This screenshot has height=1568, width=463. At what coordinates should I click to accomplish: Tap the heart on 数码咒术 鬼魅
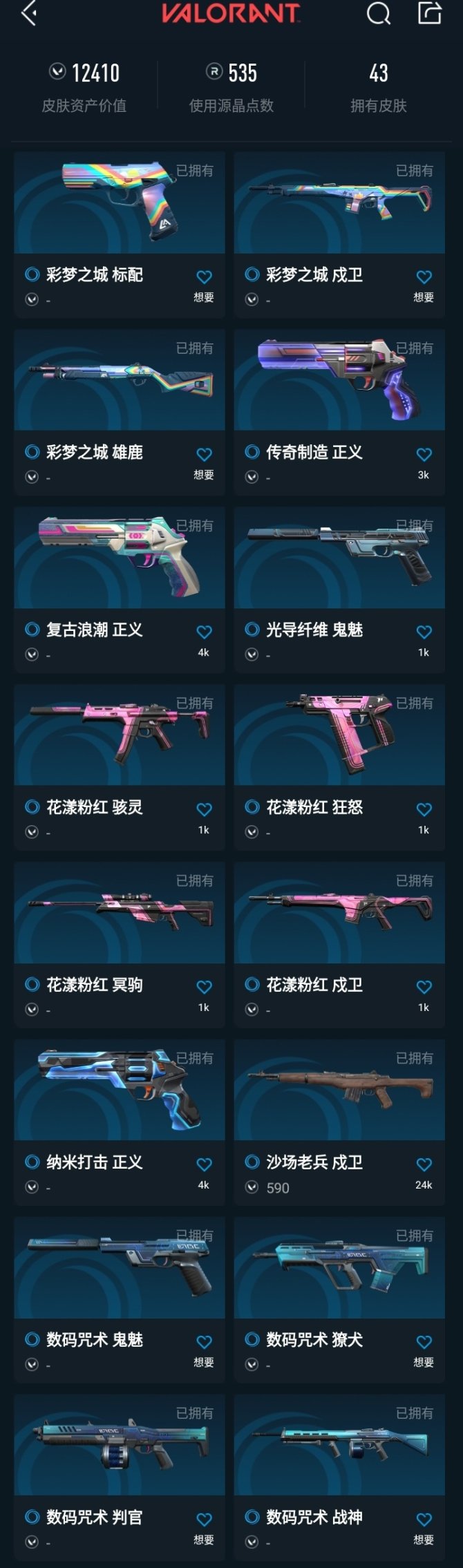(x=204, y=1342)
